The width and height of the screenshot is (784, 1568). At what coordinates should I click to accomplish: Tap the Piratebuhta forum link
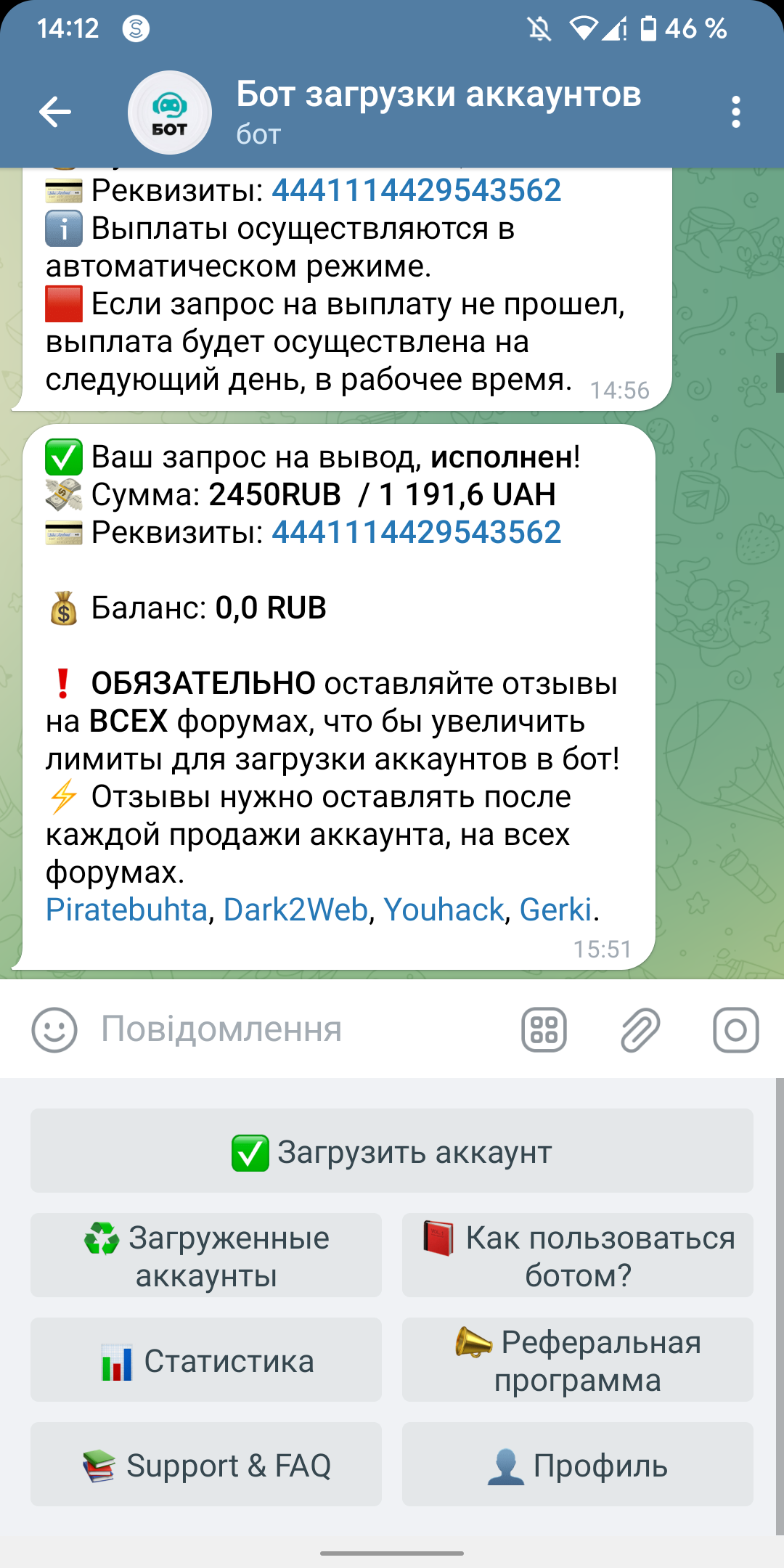[x=126, y=910]
